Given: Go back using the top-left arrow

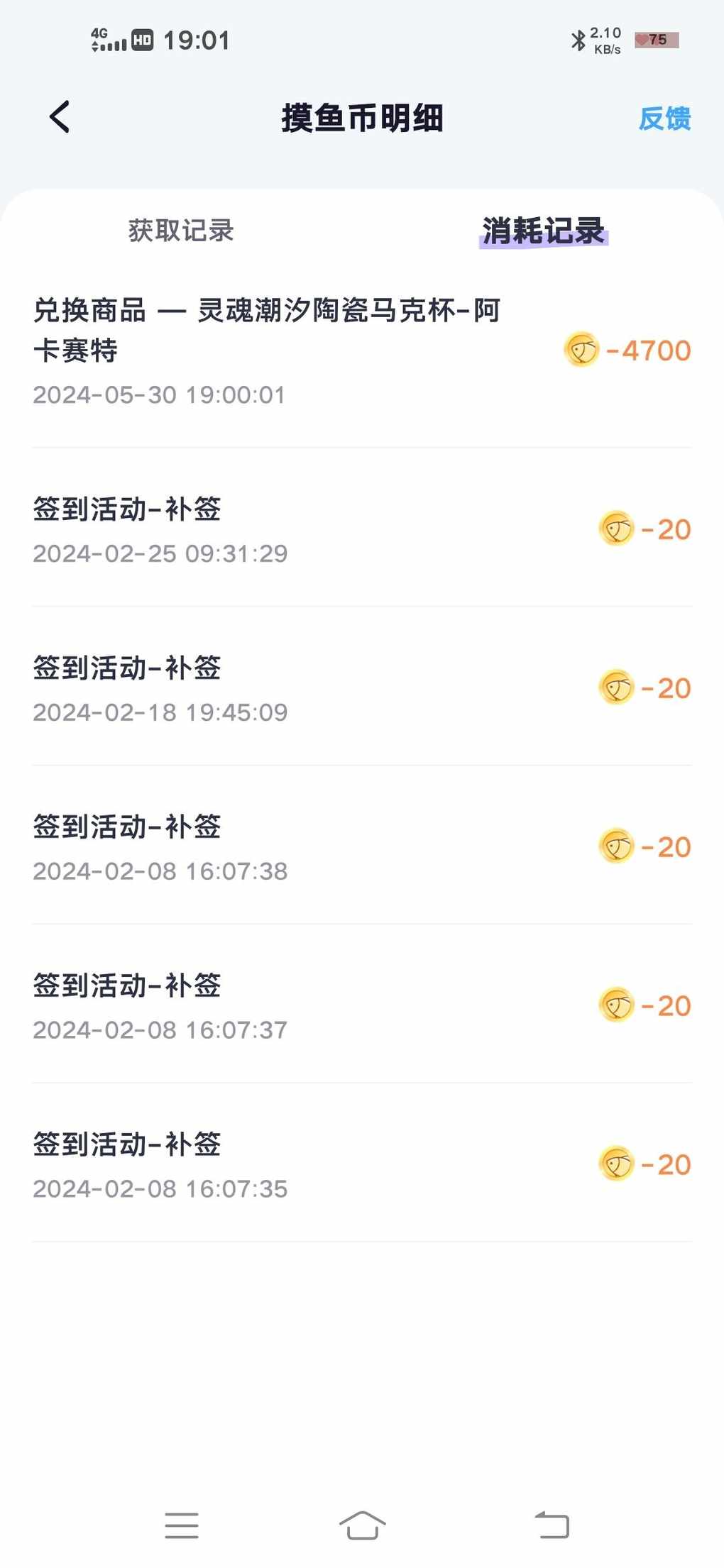Looking at the screenshot, I should [x=60, y=117].
